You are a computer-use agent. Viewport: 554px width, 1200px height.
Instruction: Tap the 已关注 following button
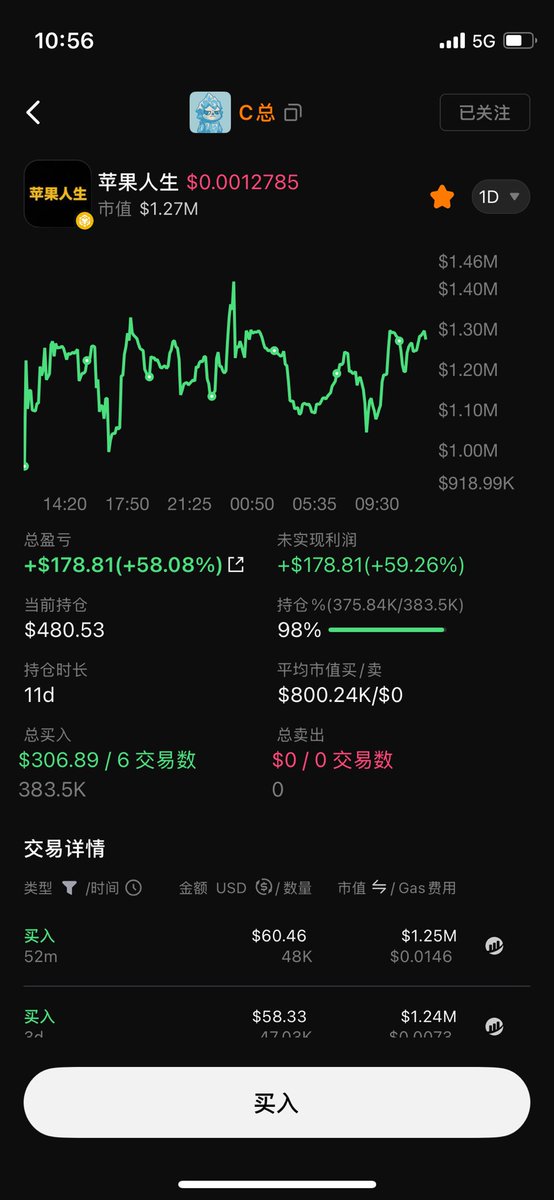485,113
